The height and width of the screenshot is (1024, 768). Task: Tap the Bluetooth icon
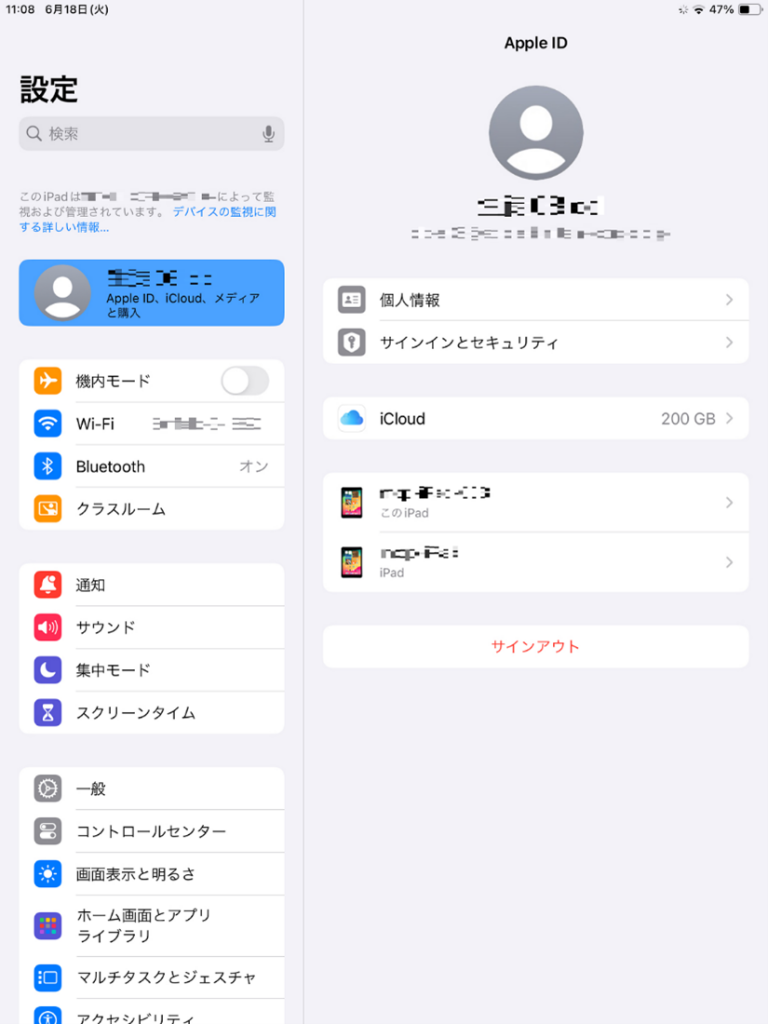click(x=47, y=466)
